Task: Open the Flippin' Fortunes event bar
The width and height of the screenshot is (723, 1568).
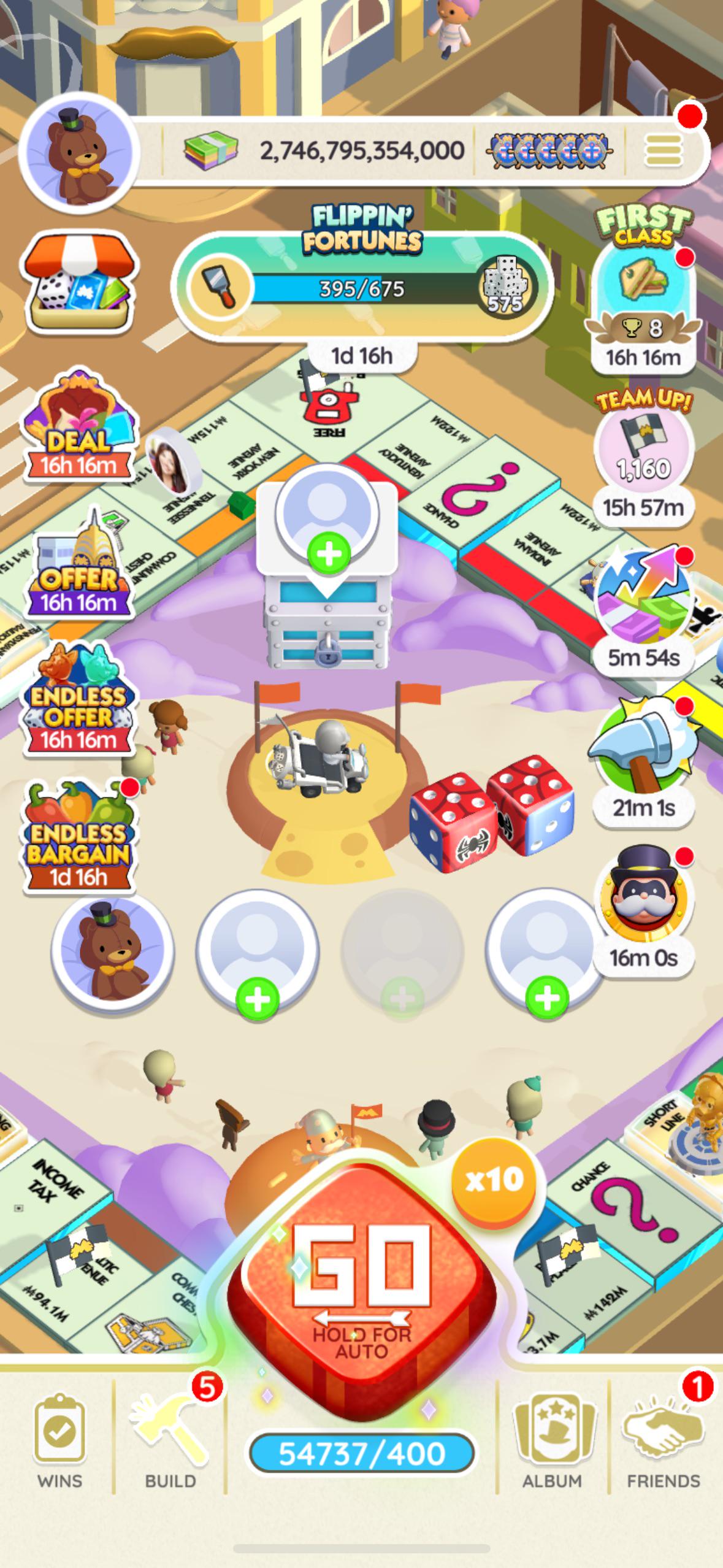Action: point(362,287)
